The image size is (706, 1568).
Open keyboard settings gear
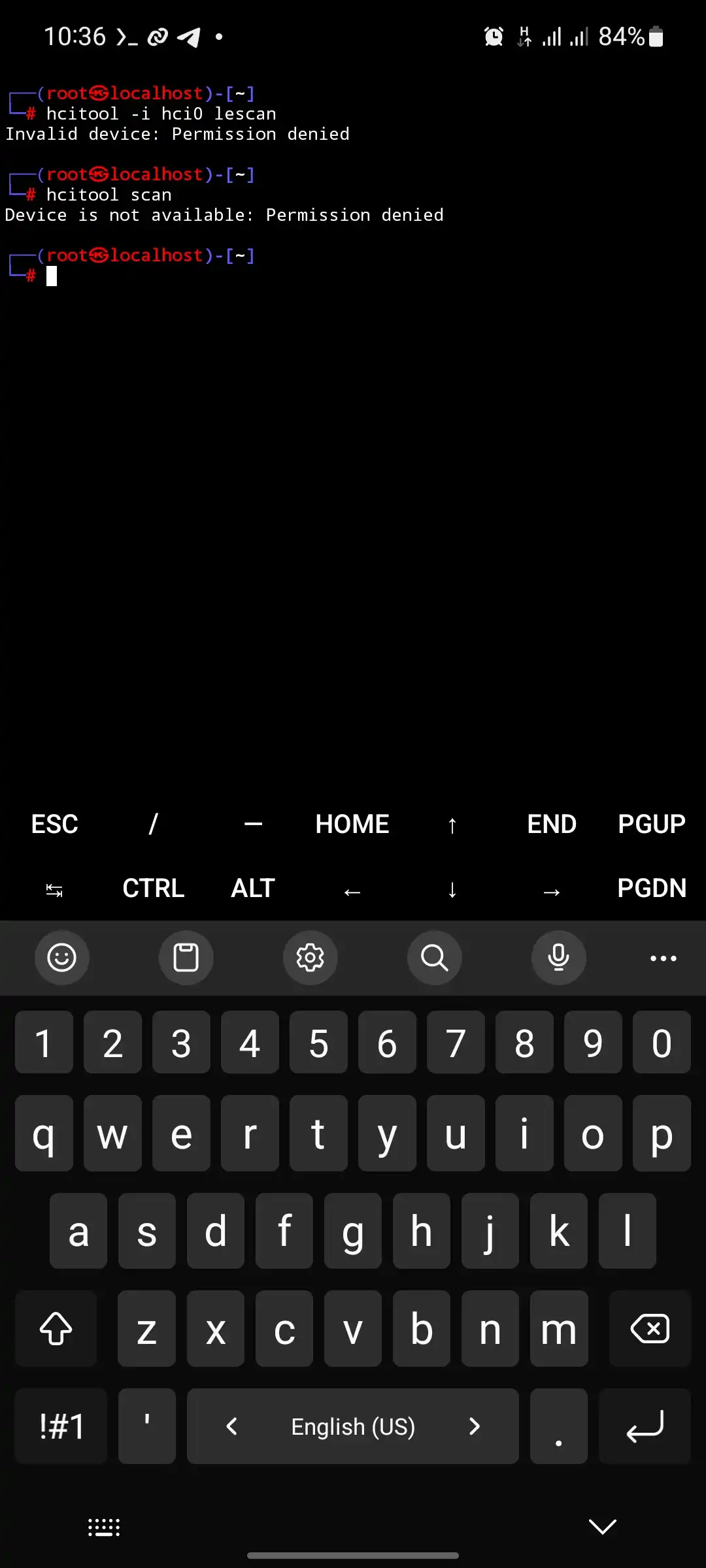coord(311,958)
